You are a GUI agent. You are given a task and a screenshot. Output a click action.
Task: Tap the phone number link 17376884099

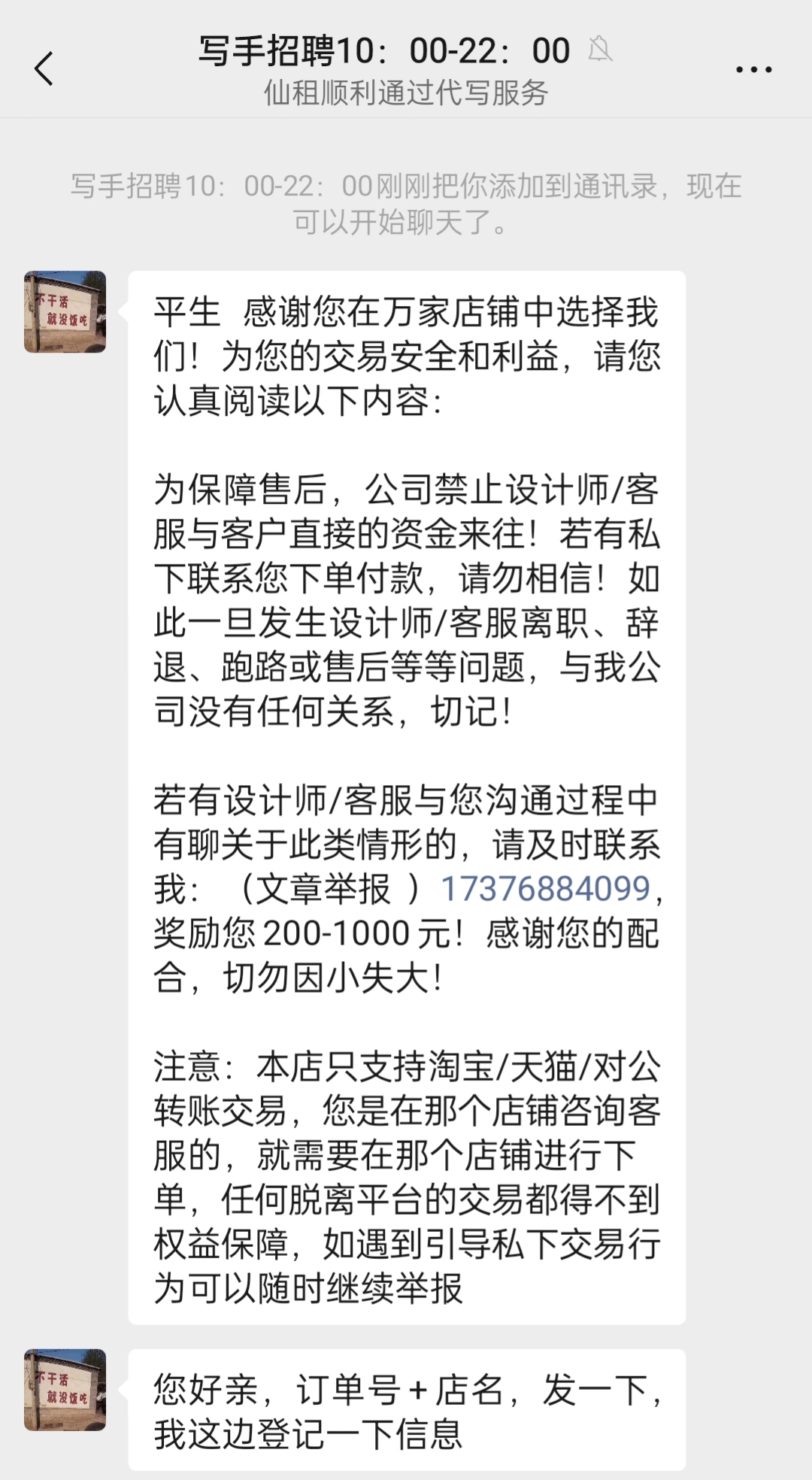pyautogui.click(x=545, y=889)
